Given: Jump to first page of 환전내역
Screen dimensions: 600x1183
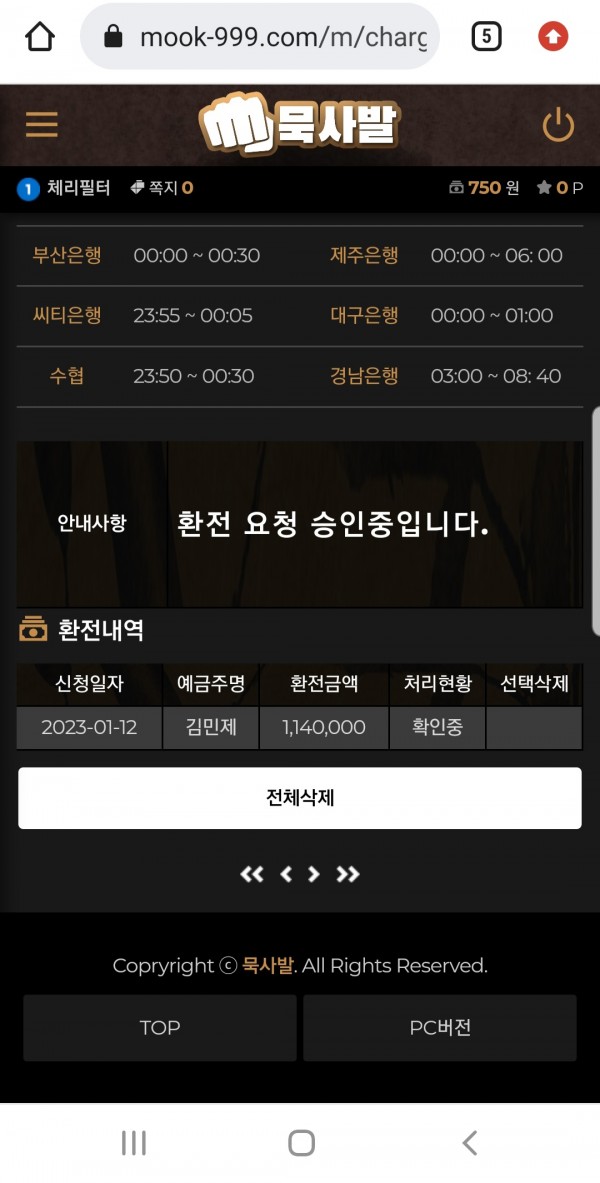Looking at the screenshot, I should click(251, 875).
